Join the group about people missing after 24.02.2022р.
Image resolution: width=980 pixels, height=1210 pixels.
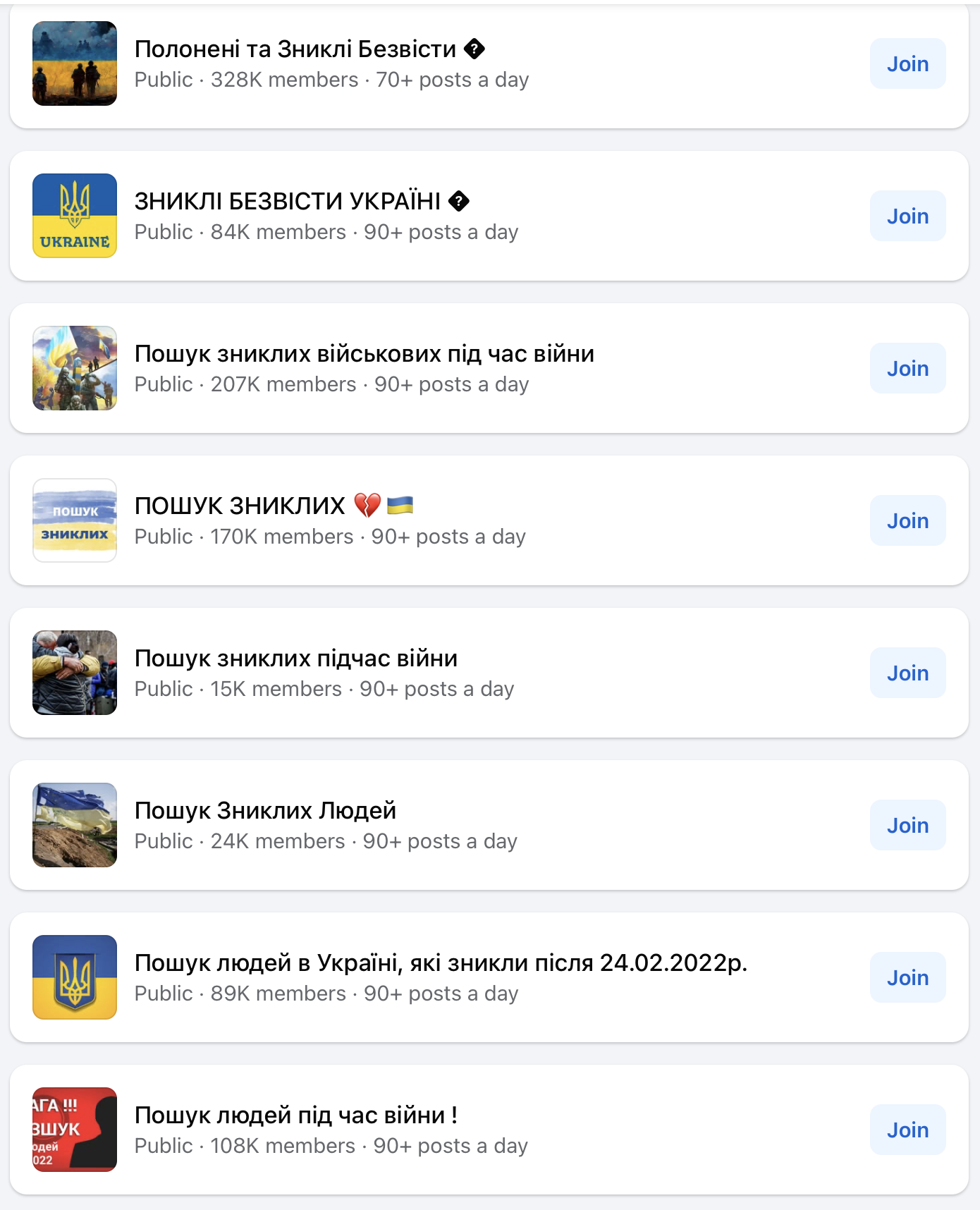907,977
